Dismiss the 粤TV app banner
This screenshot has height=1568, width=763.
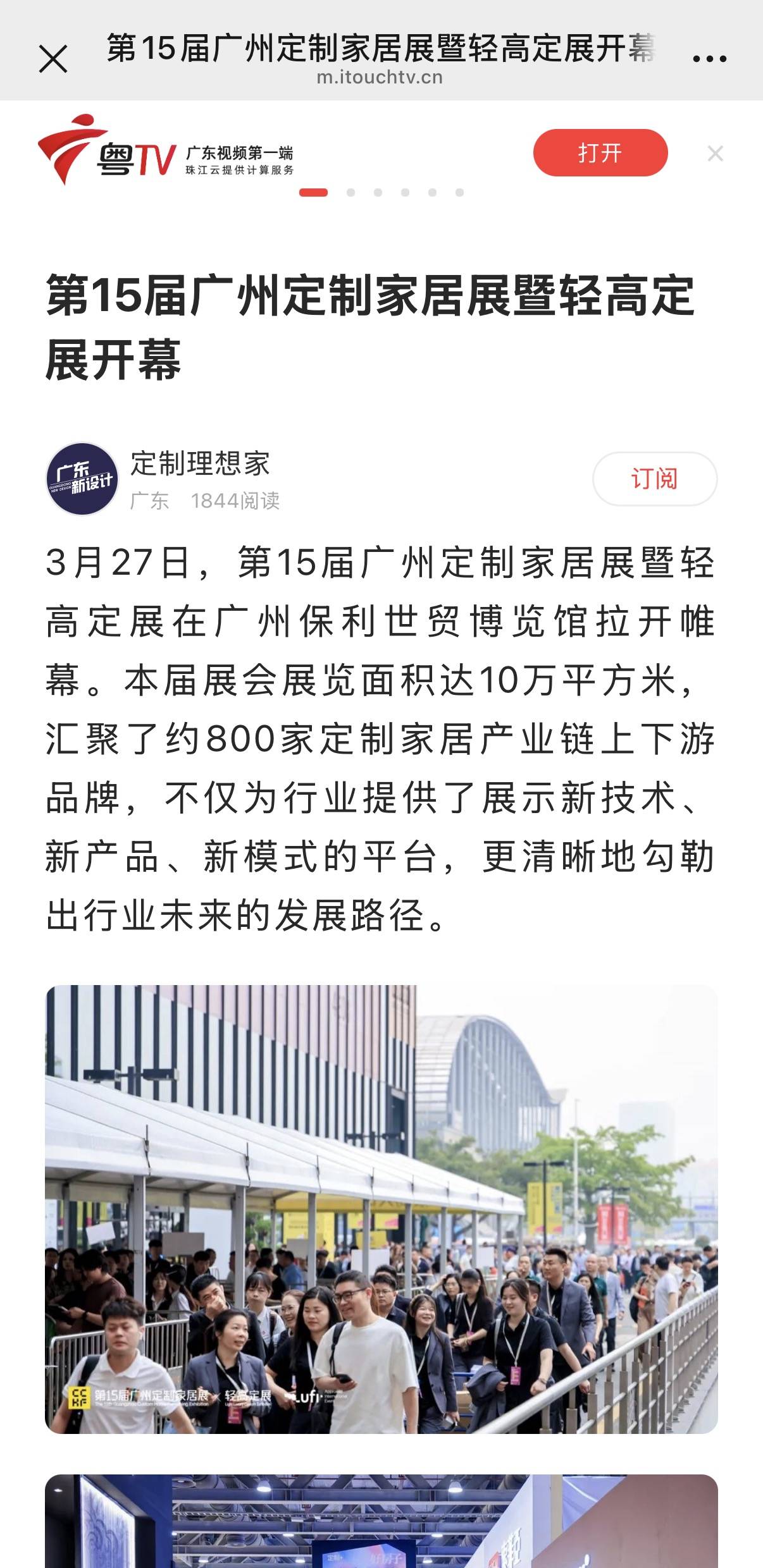pos(715,154)
